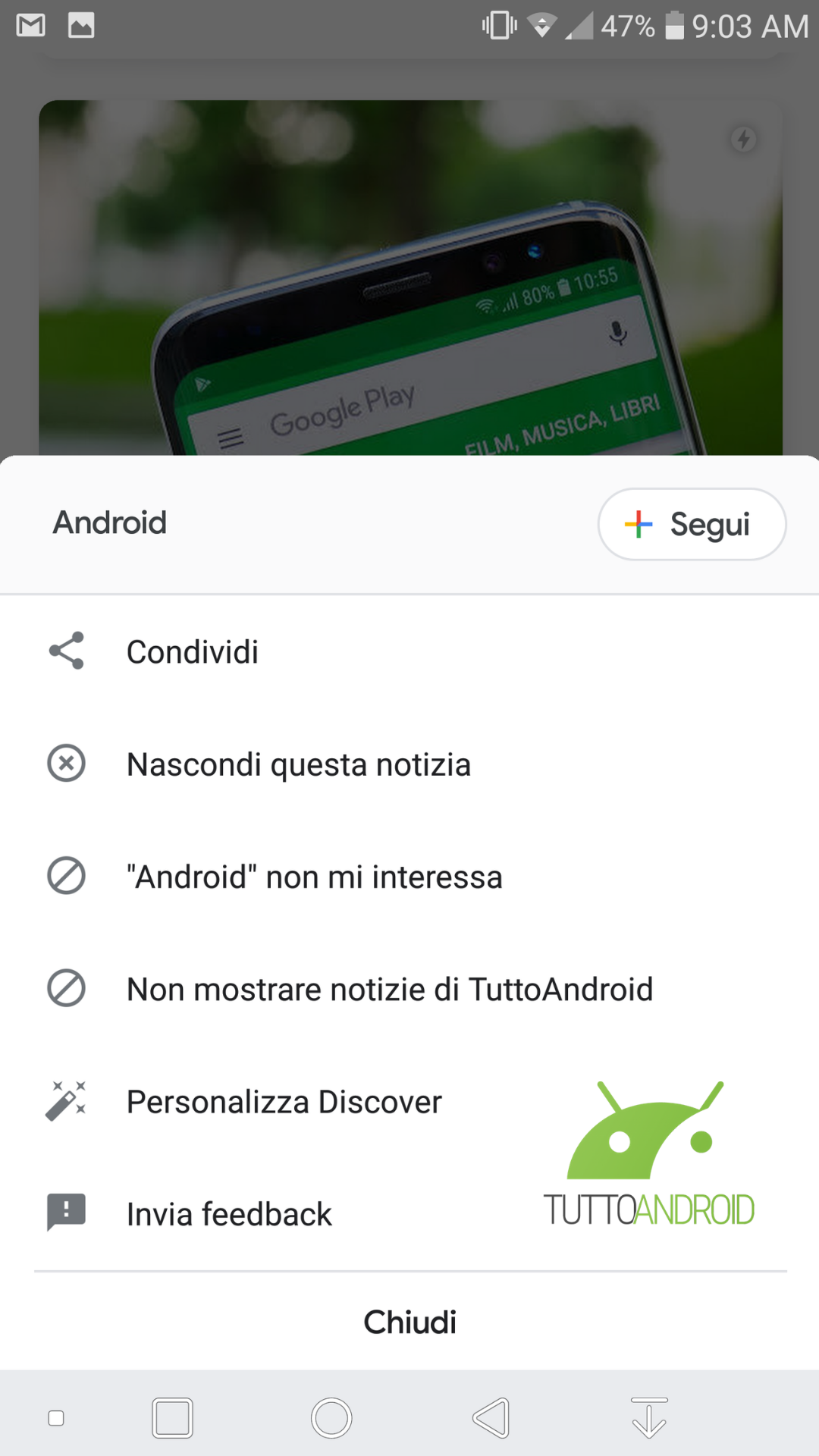The height and width of the screenshot is (1456, 819).
Task: Open recent apps from the navigation bar
Action: pos(173,1418)
